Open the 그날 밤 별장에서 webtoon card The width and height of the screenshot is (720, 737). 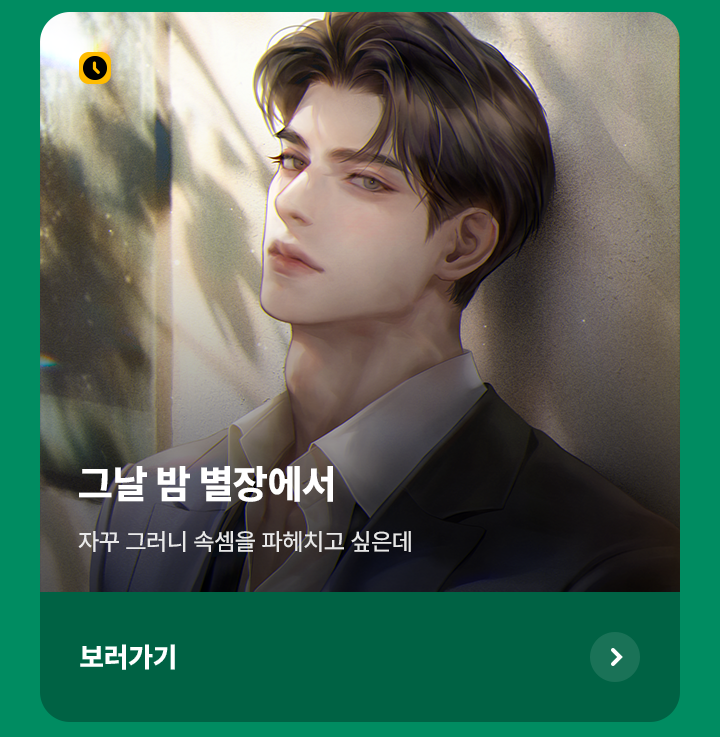(x=360, y=300)
